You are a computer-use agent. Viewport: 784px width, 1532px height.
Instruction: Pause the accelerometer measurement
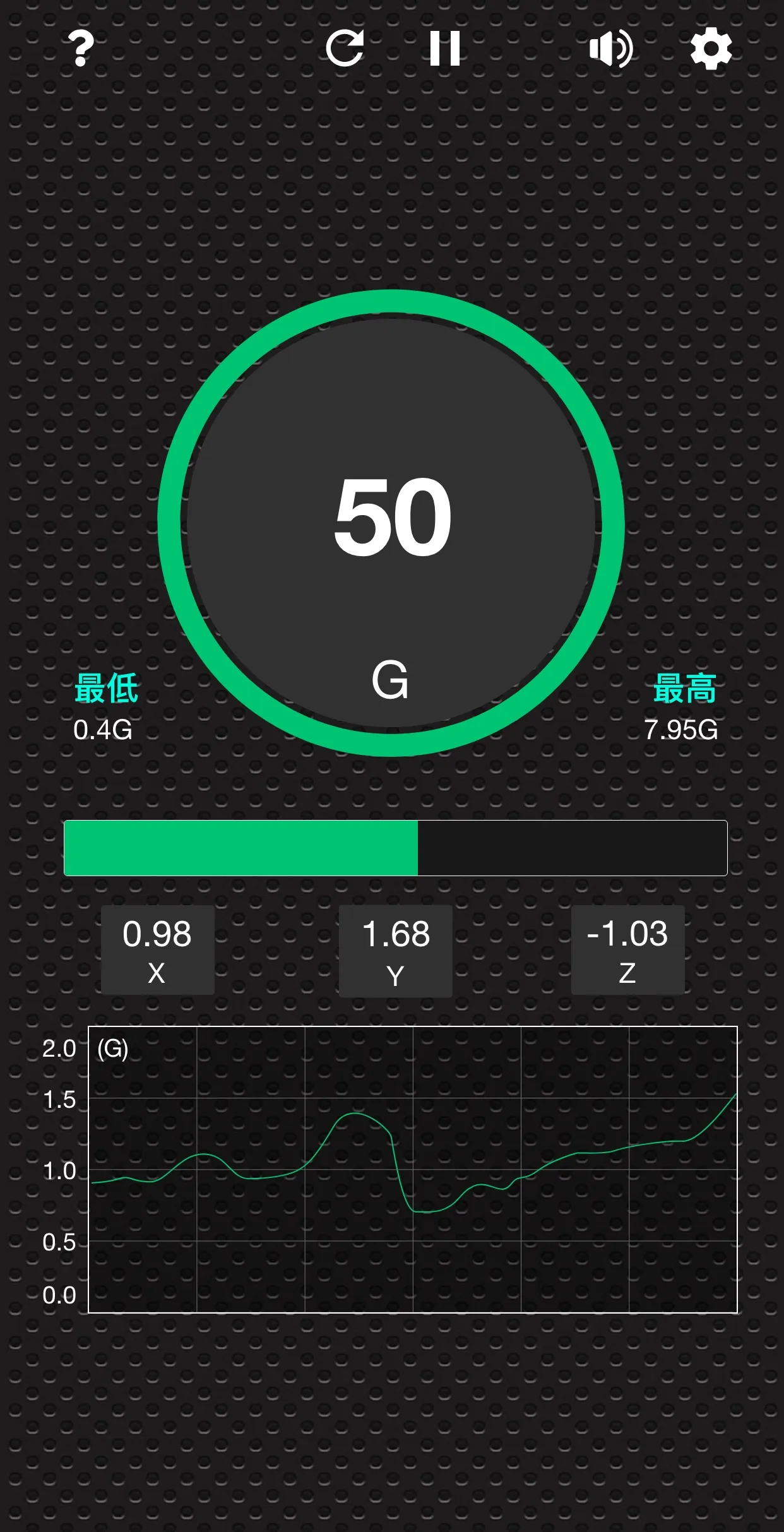coord(444,48)
